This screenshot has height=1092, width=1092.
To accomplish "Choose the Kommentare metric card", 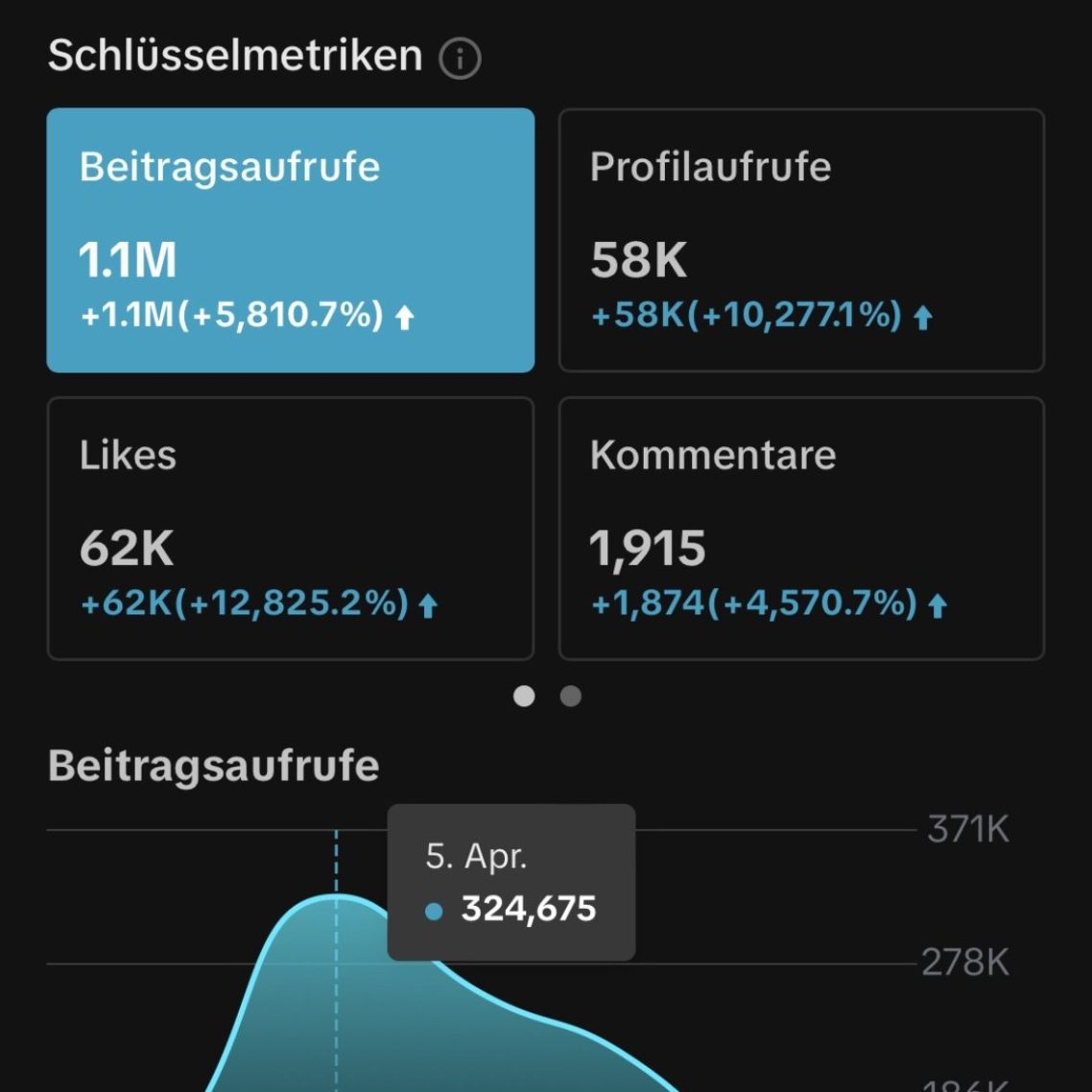I will click(x=801, y=529).
